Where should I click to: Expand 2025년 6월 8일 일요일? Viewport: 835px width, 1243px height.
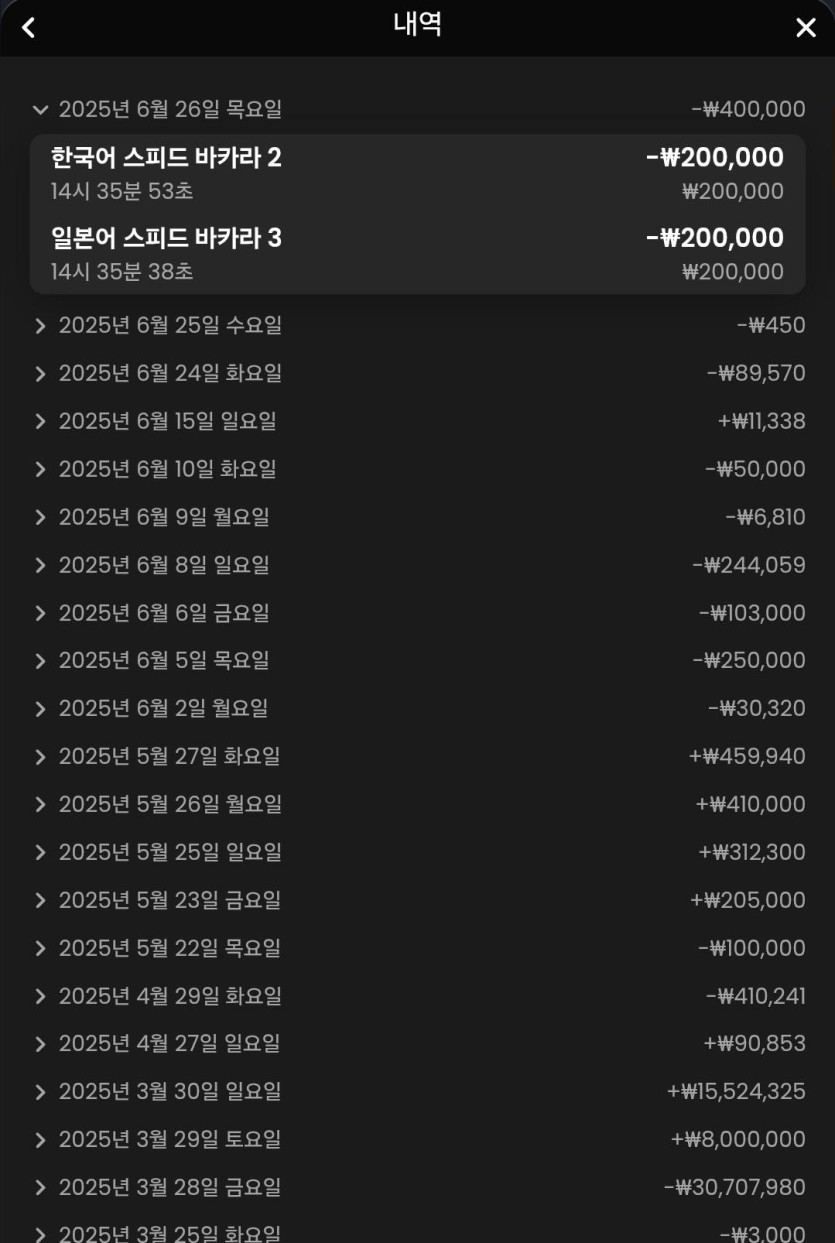164,565
